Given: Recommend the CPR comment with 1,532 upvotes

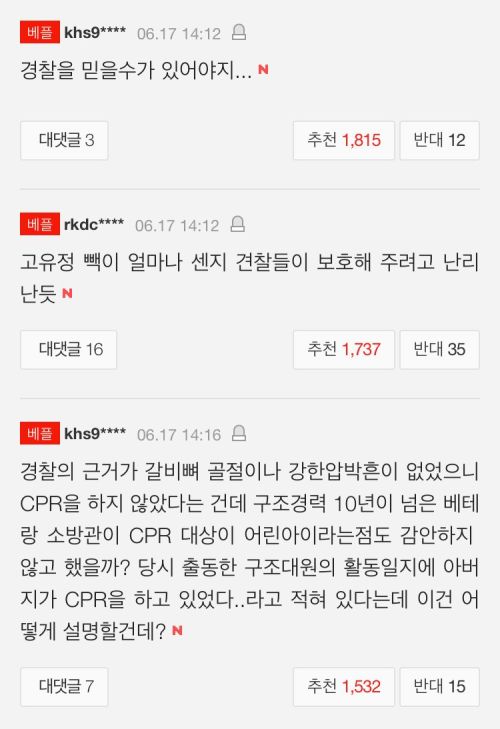Looking at the screenshot, I should click(x=344, y=687).
